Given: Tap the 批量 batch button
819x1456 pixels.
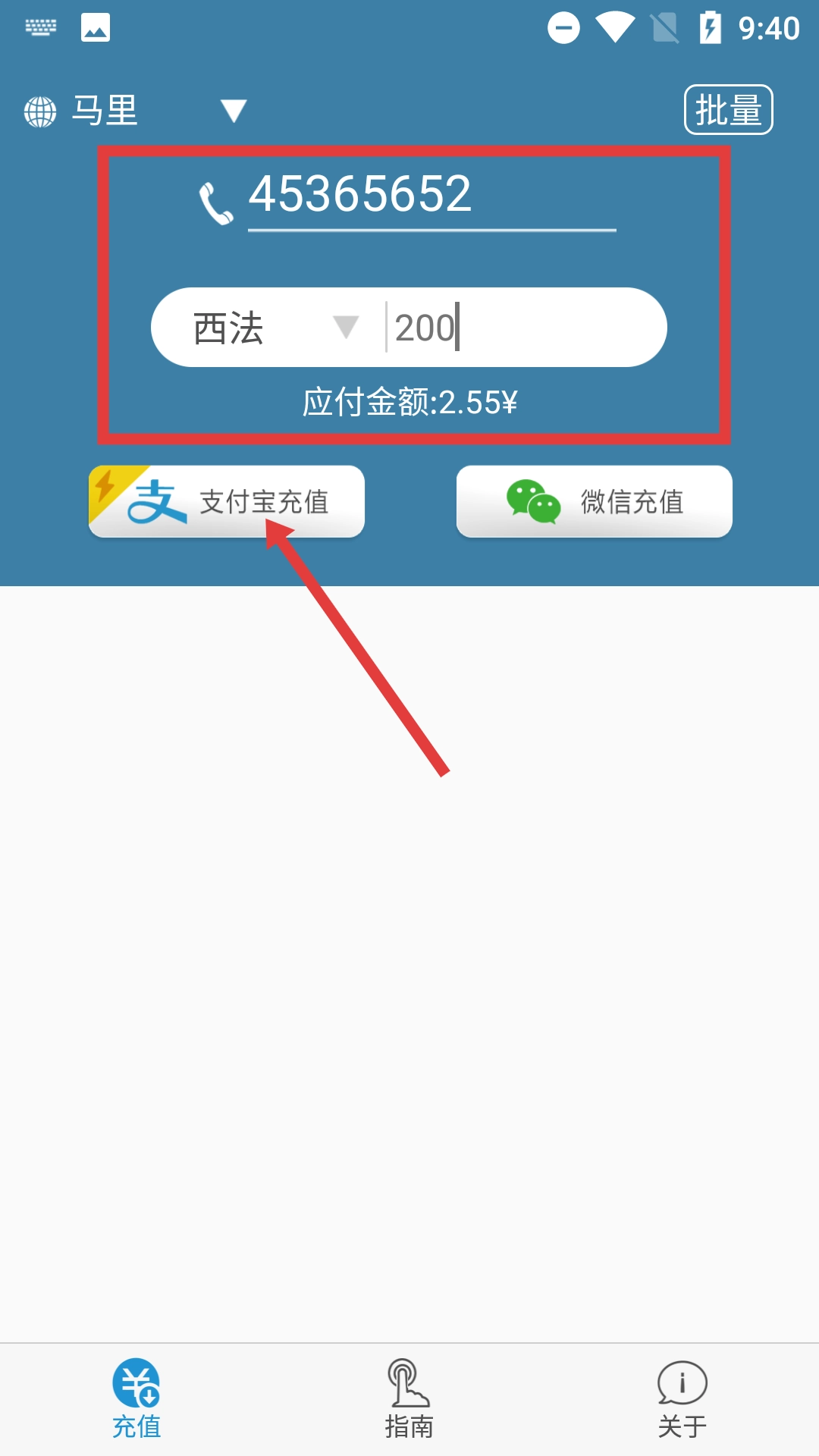Looking at the screenshot, I should 728,110.
